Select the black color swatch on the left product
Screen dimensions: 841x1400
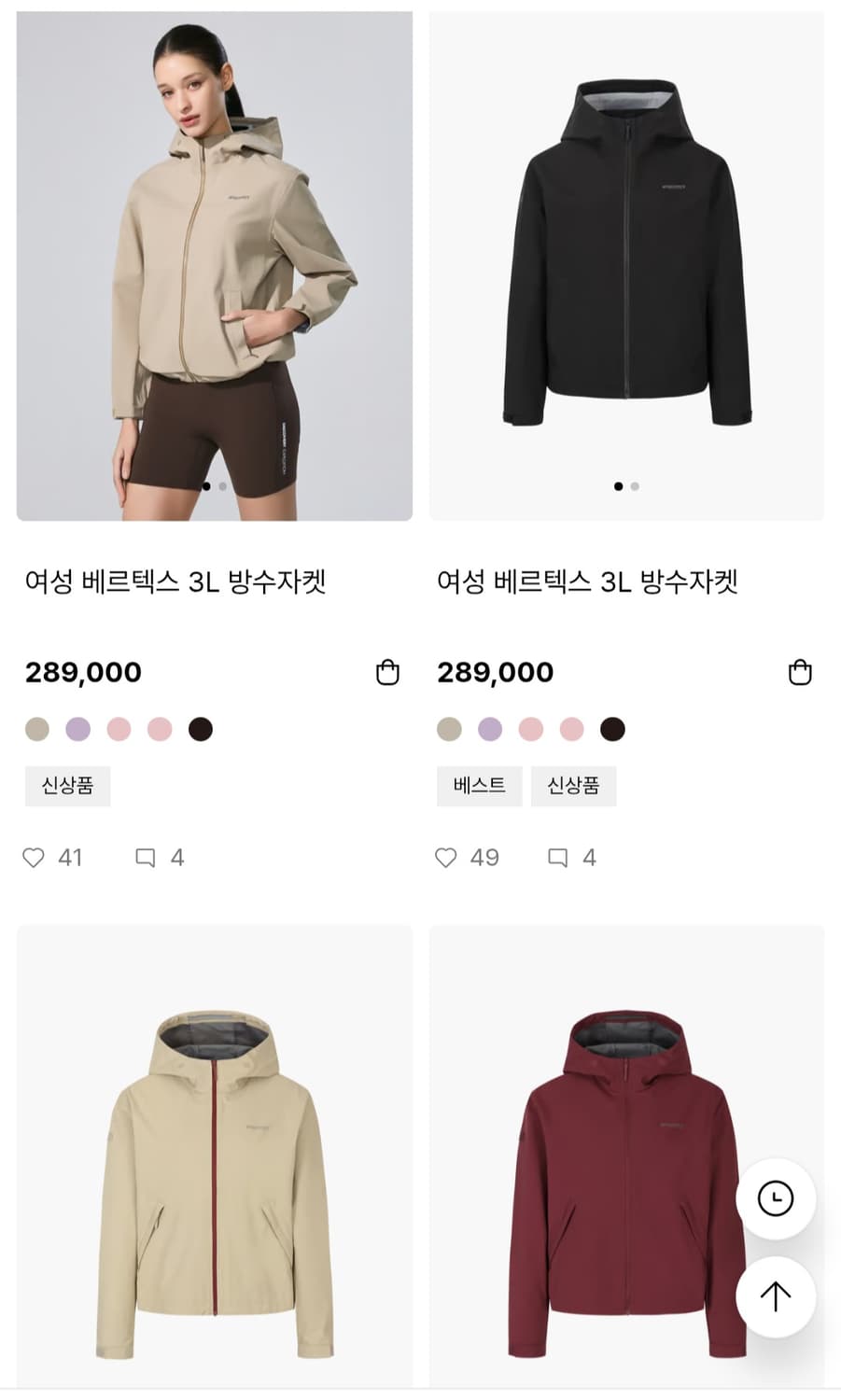click(201, 729)
